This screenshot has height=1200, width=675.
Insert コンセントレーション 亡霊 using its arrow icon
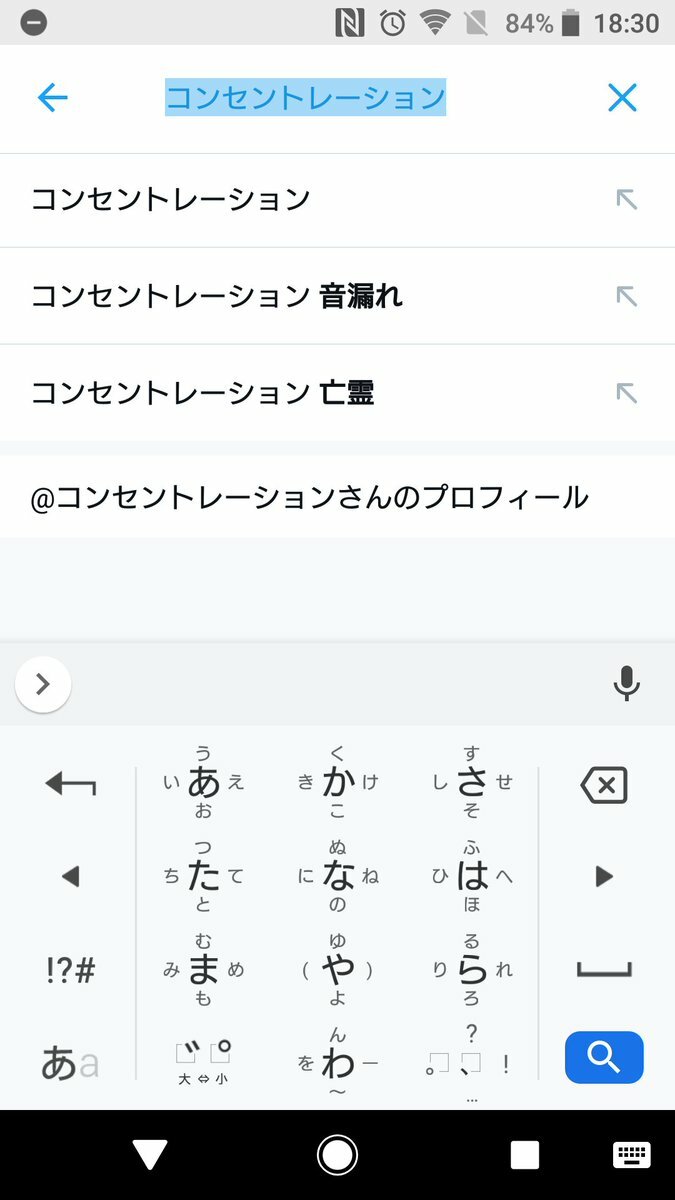pos(626,393)
